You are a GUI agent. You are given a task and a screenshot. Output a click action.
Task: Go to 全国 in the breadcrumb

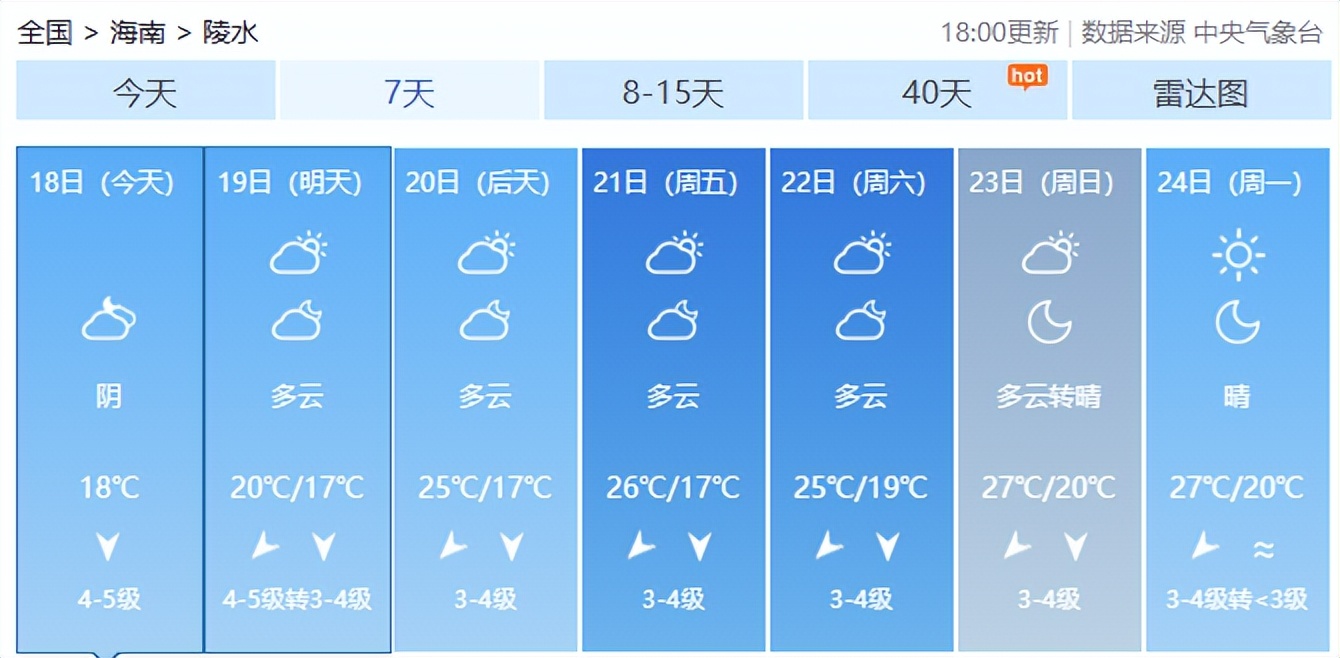(x=45, y=32)
